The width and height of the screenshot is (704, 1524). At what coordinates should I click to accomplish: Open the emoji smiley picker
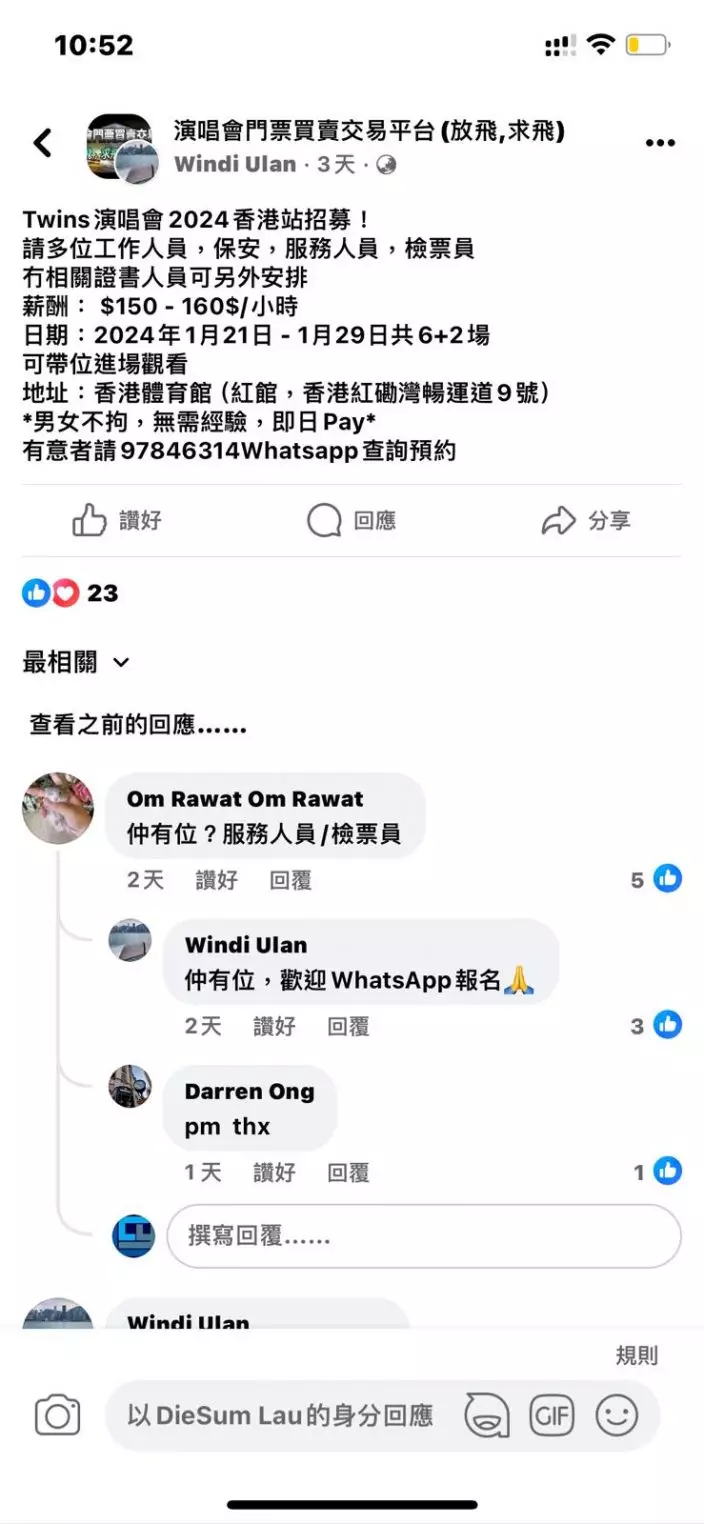[617, 1416]
